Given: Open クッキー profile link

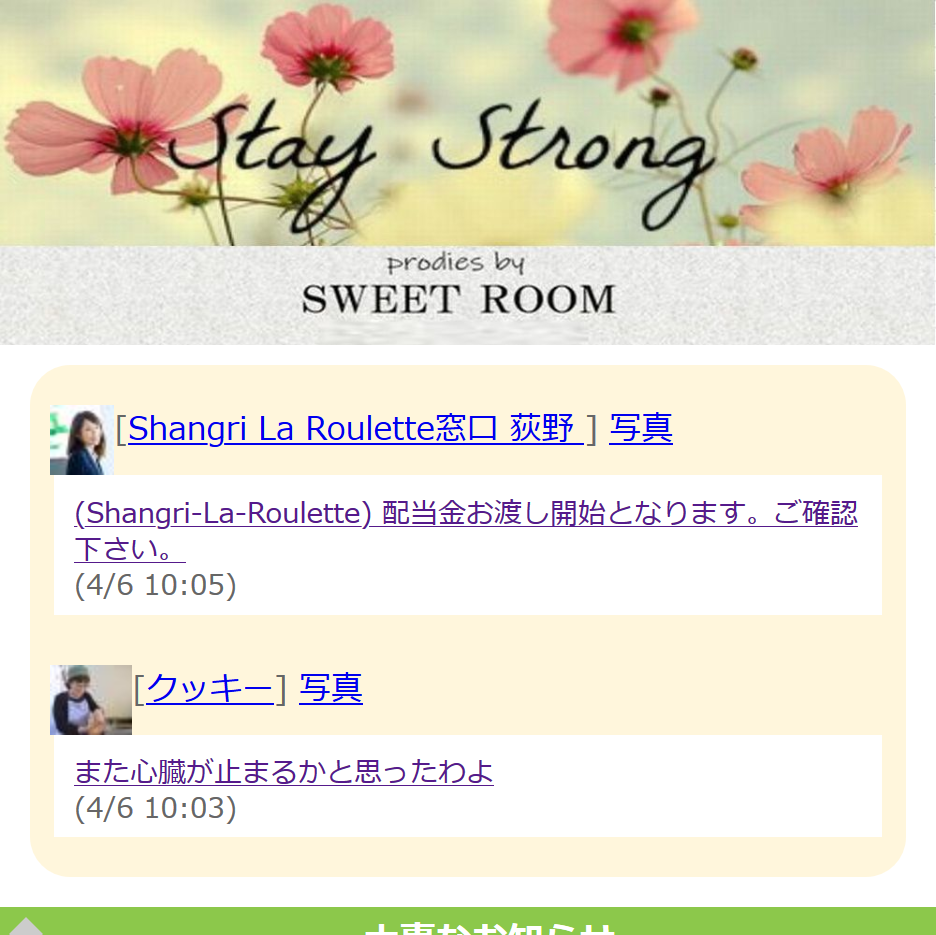Looking at the screenshot, I should click(209, 688).
